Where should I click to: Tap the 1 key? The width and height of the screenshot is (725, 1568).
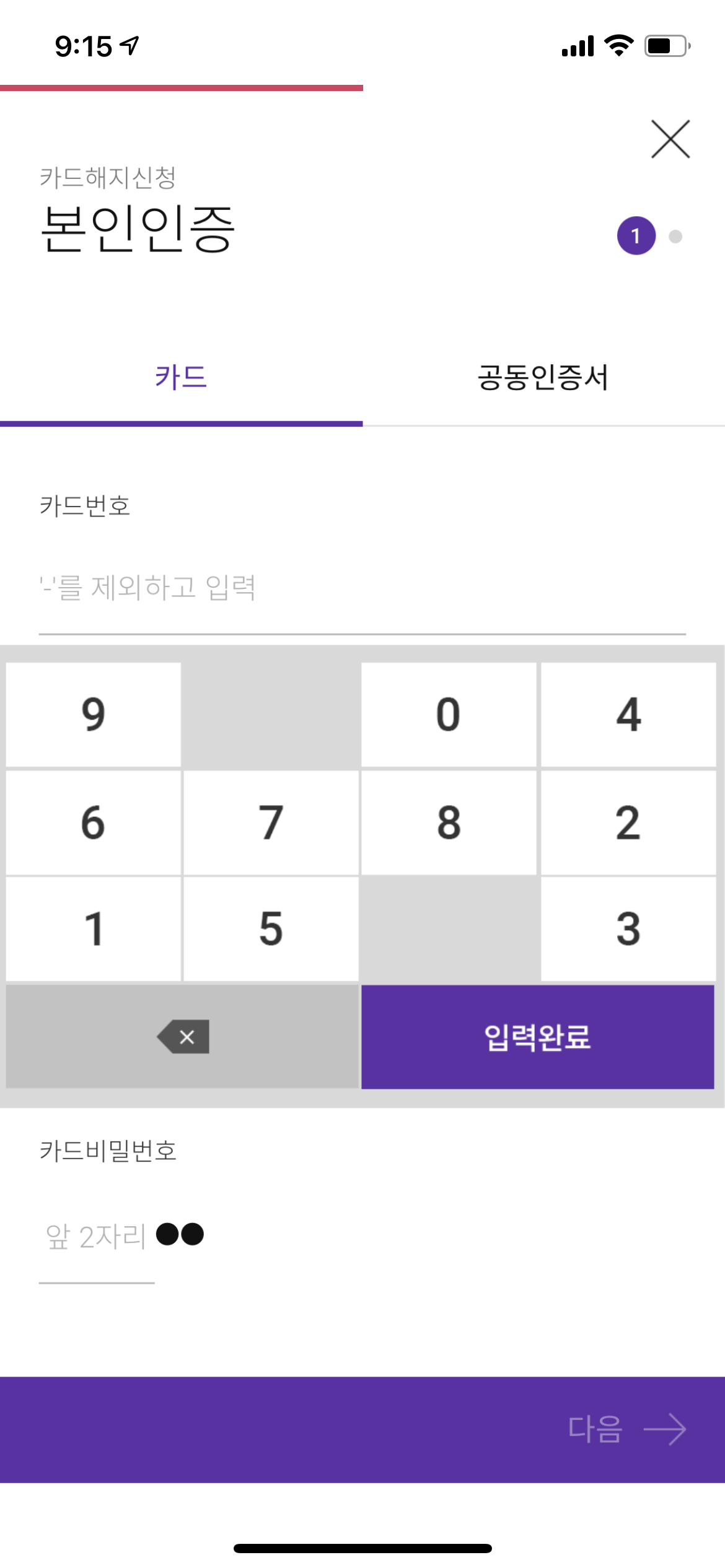coord(94,929)
